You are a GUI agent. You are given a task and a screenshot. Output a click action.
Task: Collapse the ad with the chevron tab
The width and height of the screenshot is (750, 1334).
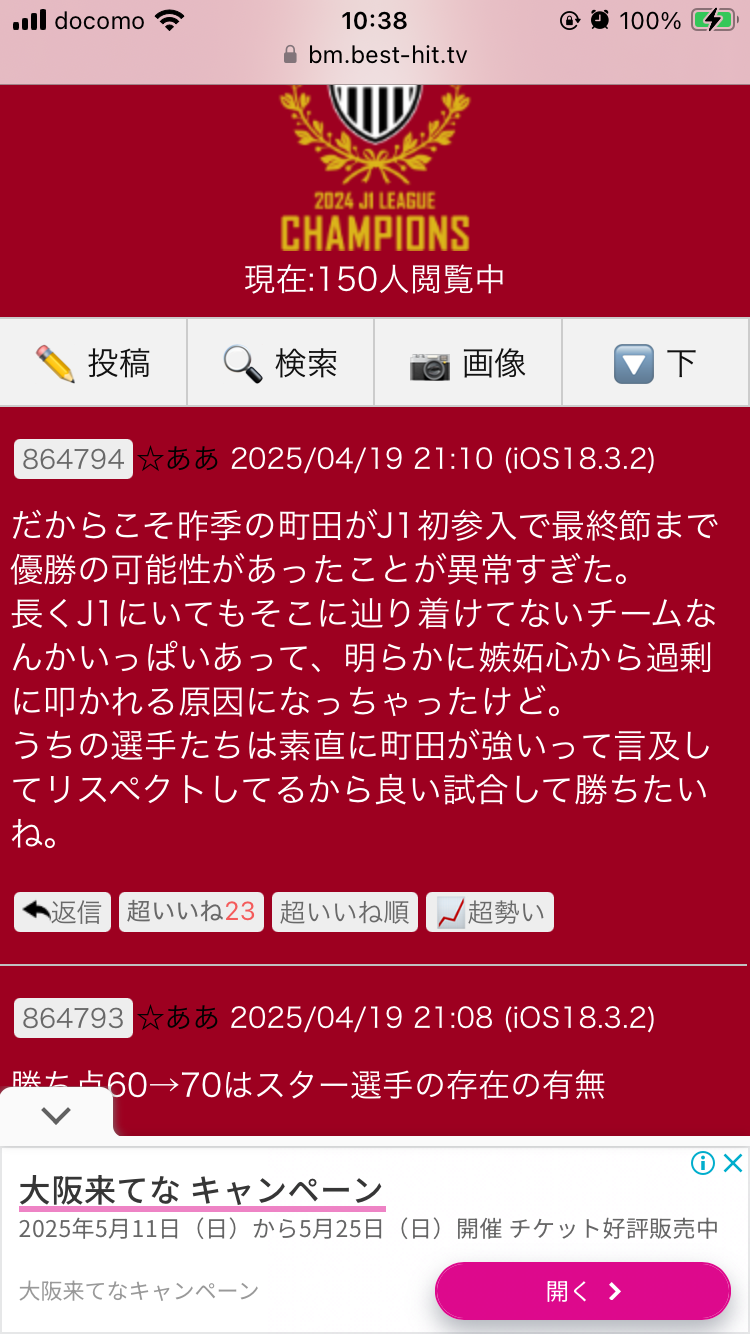[56, 1114]
